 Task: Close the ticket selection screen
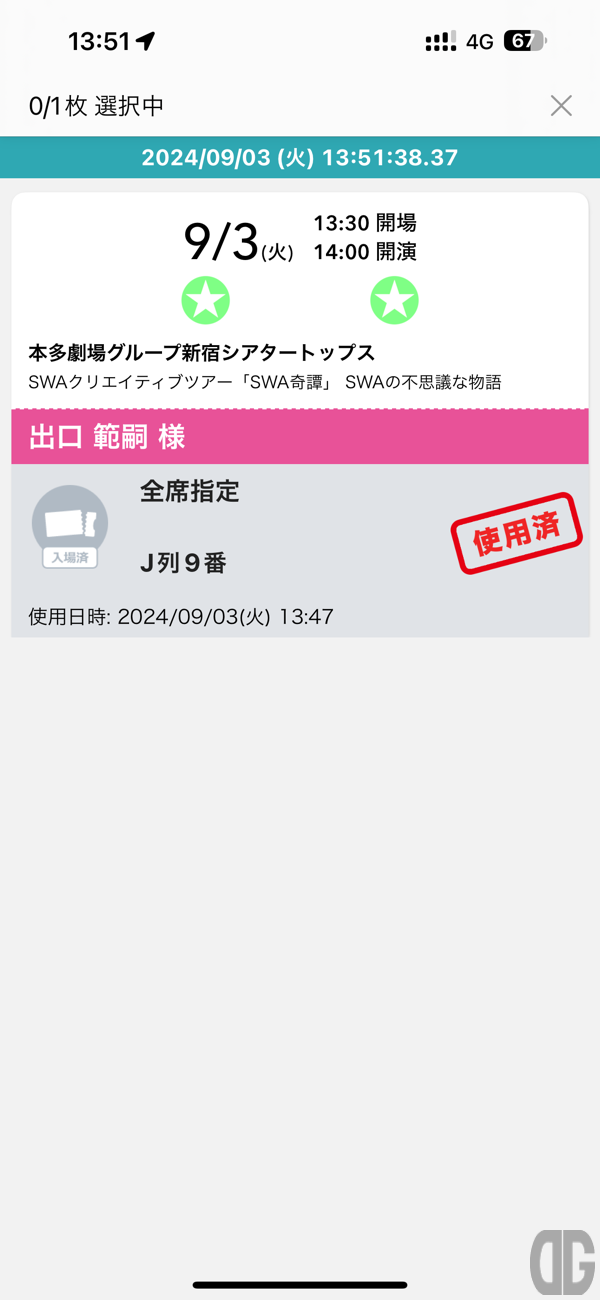click(561, 106)
